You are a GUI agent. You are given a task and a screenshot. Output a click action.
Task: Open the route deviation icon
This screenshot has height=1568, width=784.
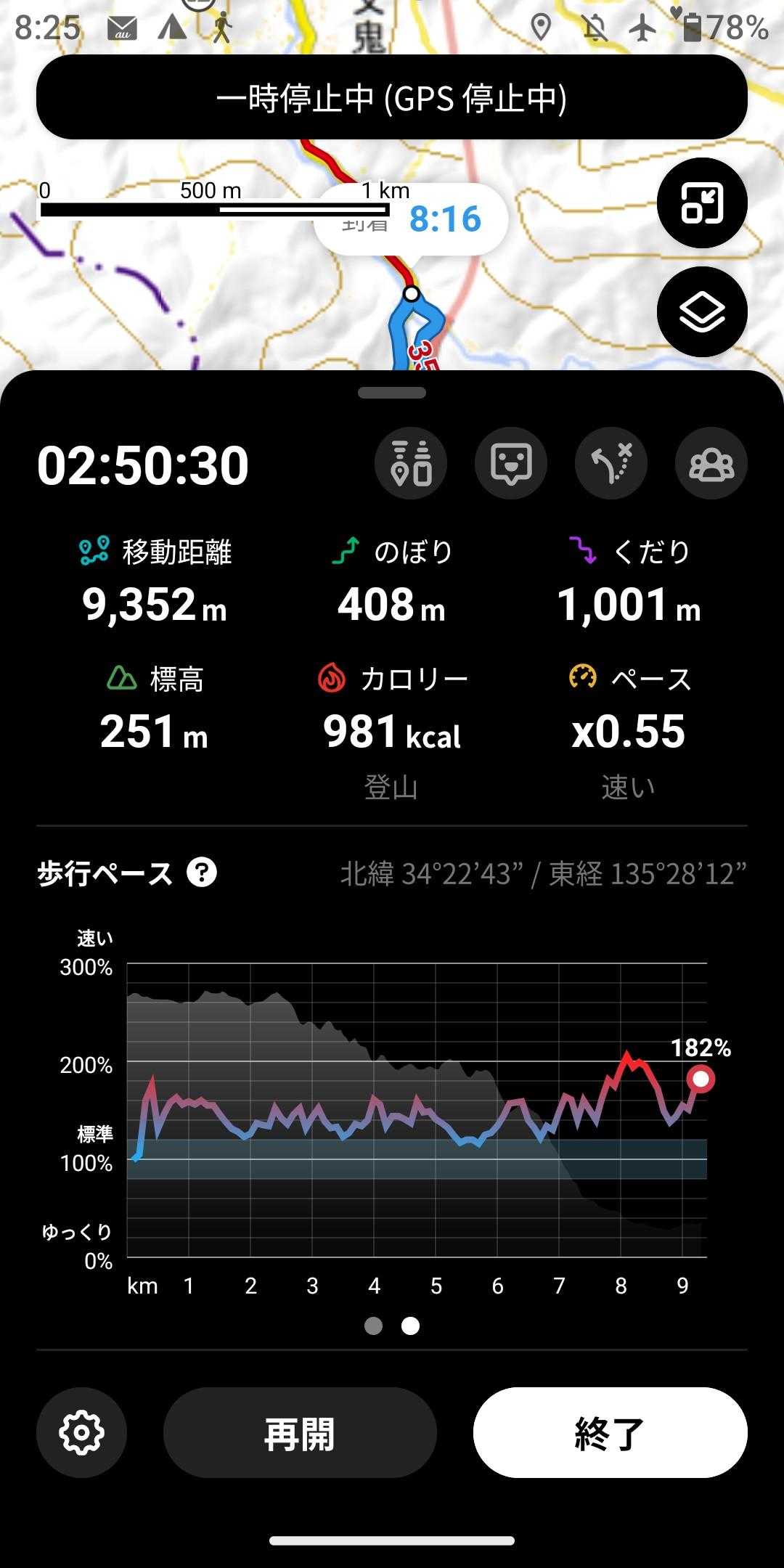pos(611,463)
